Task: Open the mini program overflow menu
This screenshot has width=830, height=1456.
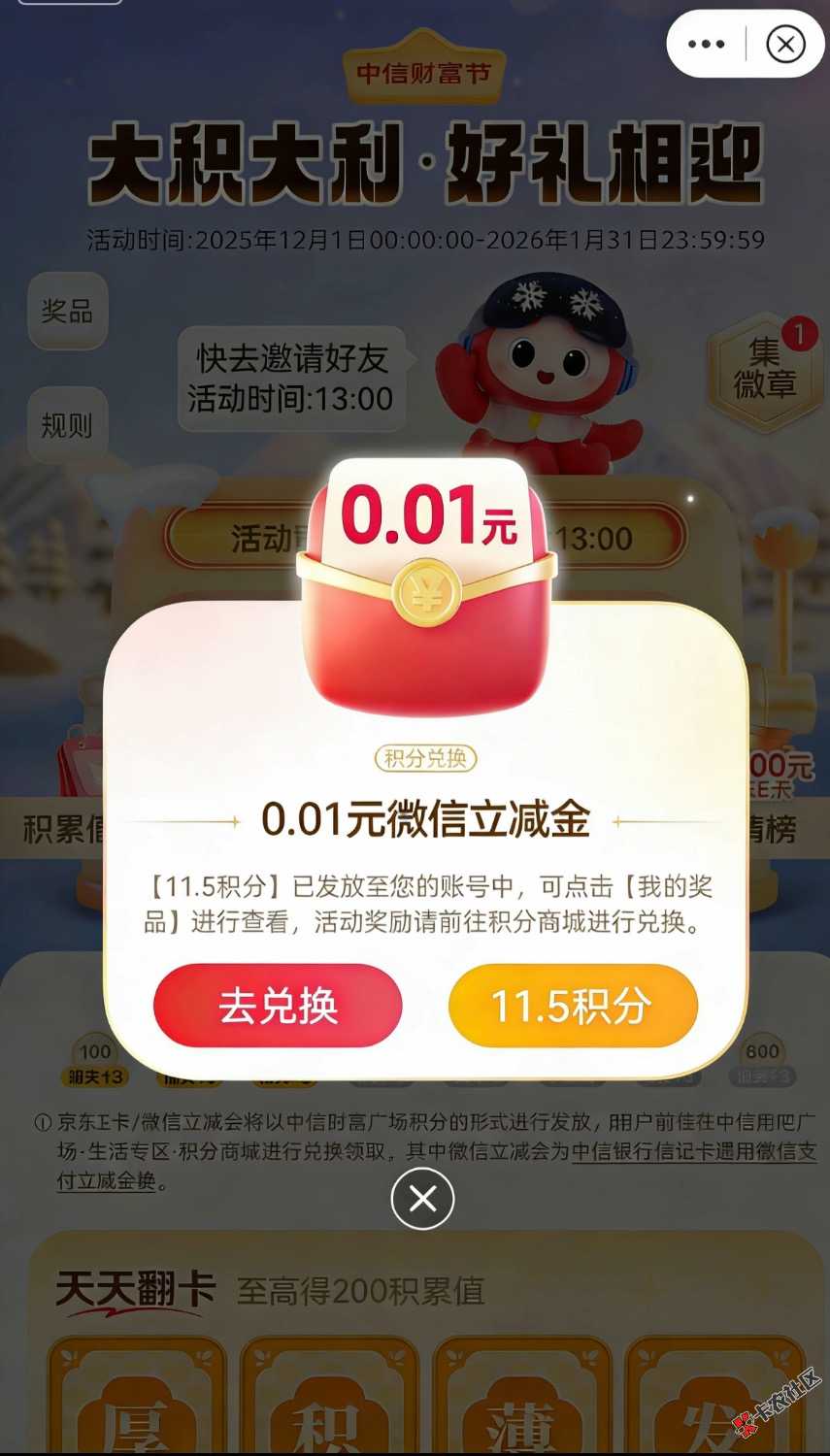Action: click(706, 44)
